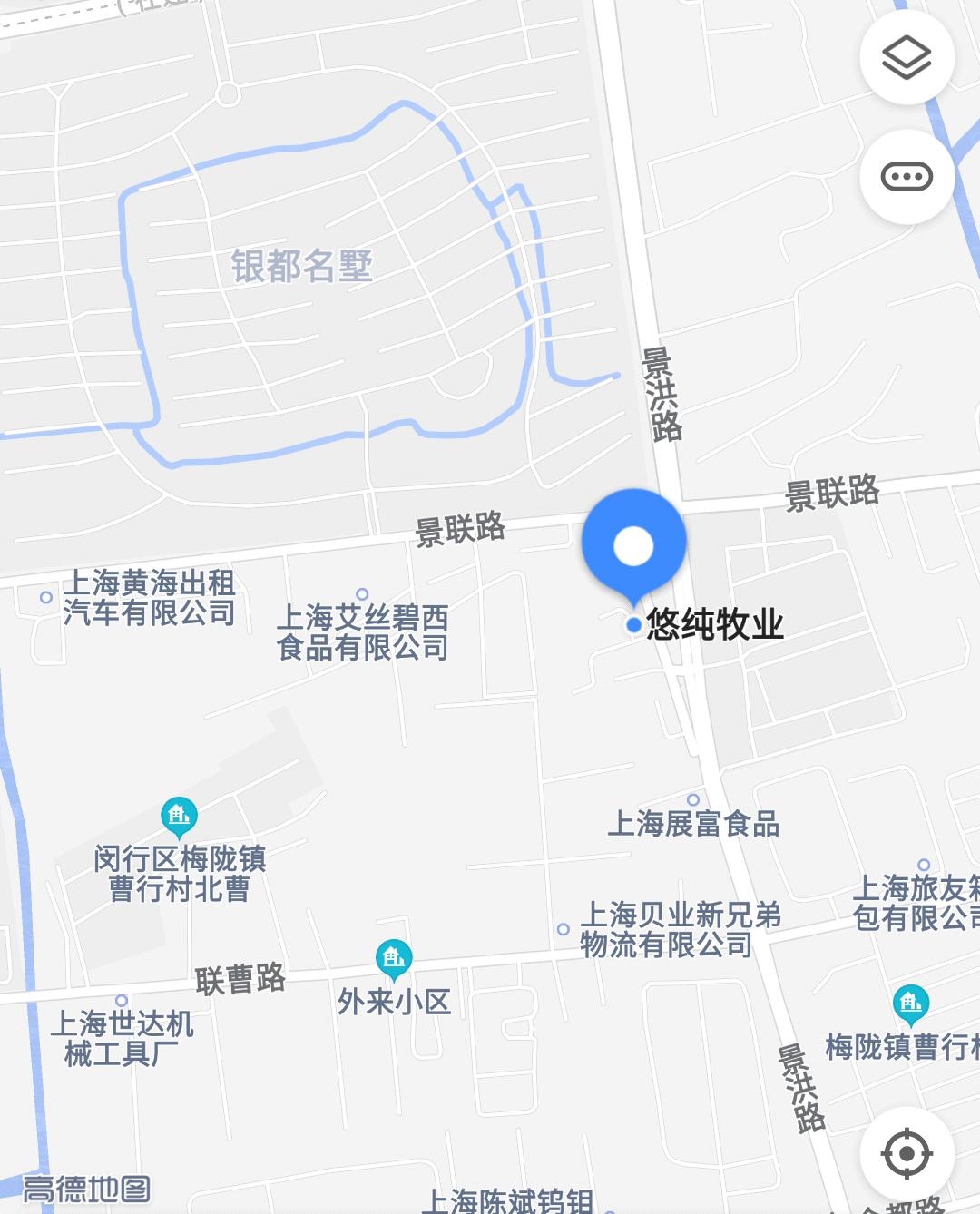Viewport: 980px width, 1214px height.
Task: Select 上海艾丝碧西食品有限公司 on map
Action: (x=362, y=631)
